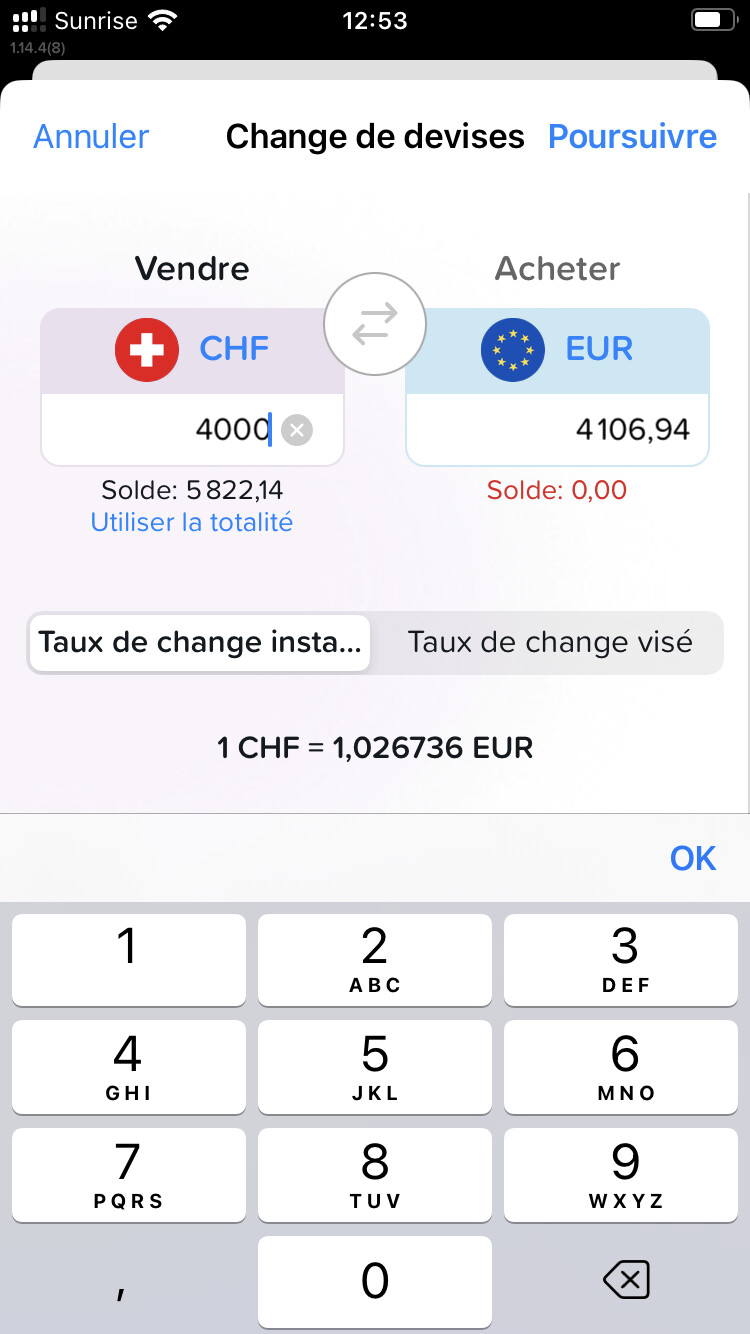The width and height of the screenshot is (750, 1334).
Task: Tap the 0 key on the keypad
Action: coord(375,1280)
